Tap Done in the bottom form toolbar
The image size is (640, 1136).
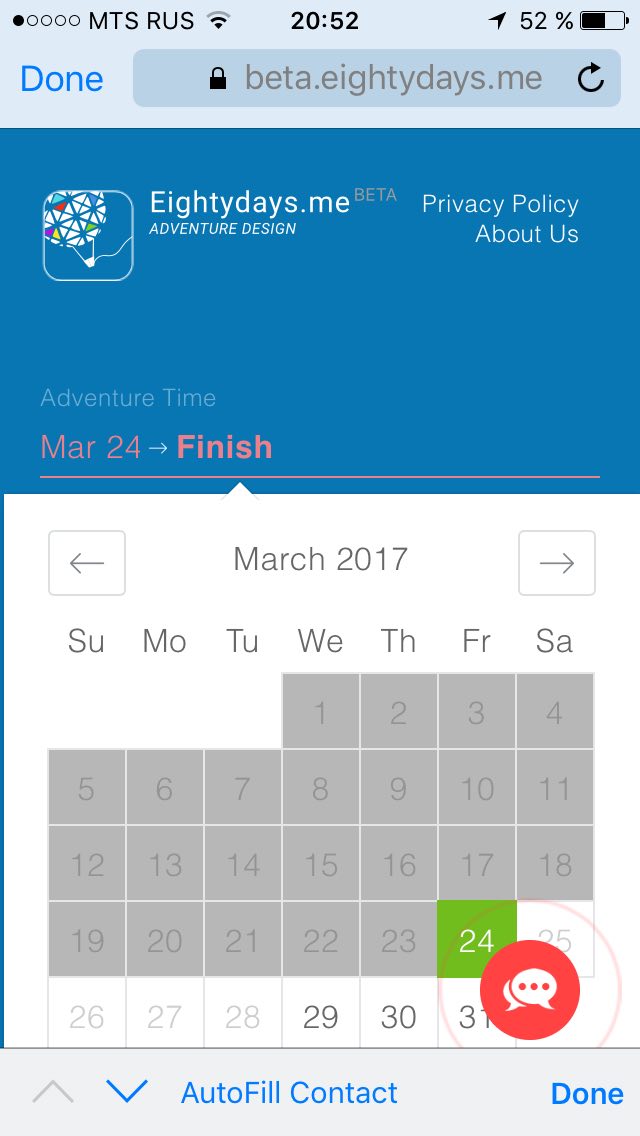587,1093
